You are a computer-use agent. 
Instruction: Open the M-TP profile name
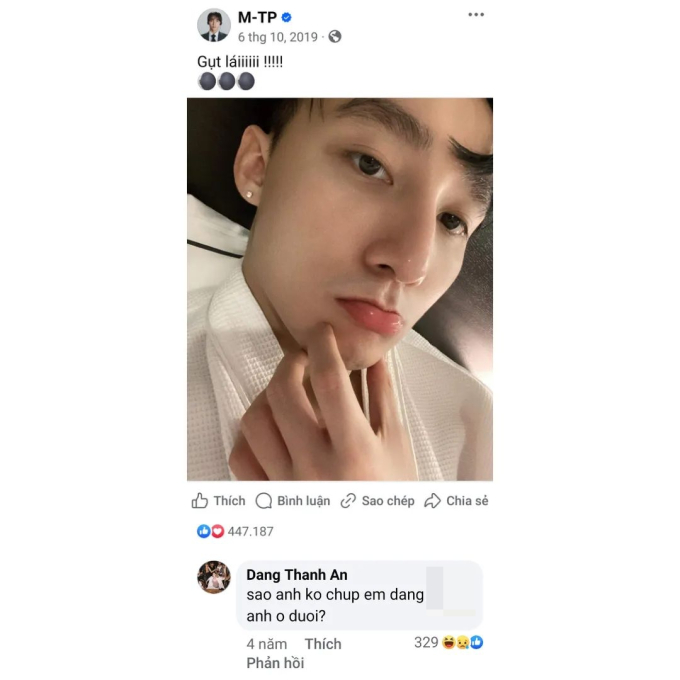(x=257, y=17)
